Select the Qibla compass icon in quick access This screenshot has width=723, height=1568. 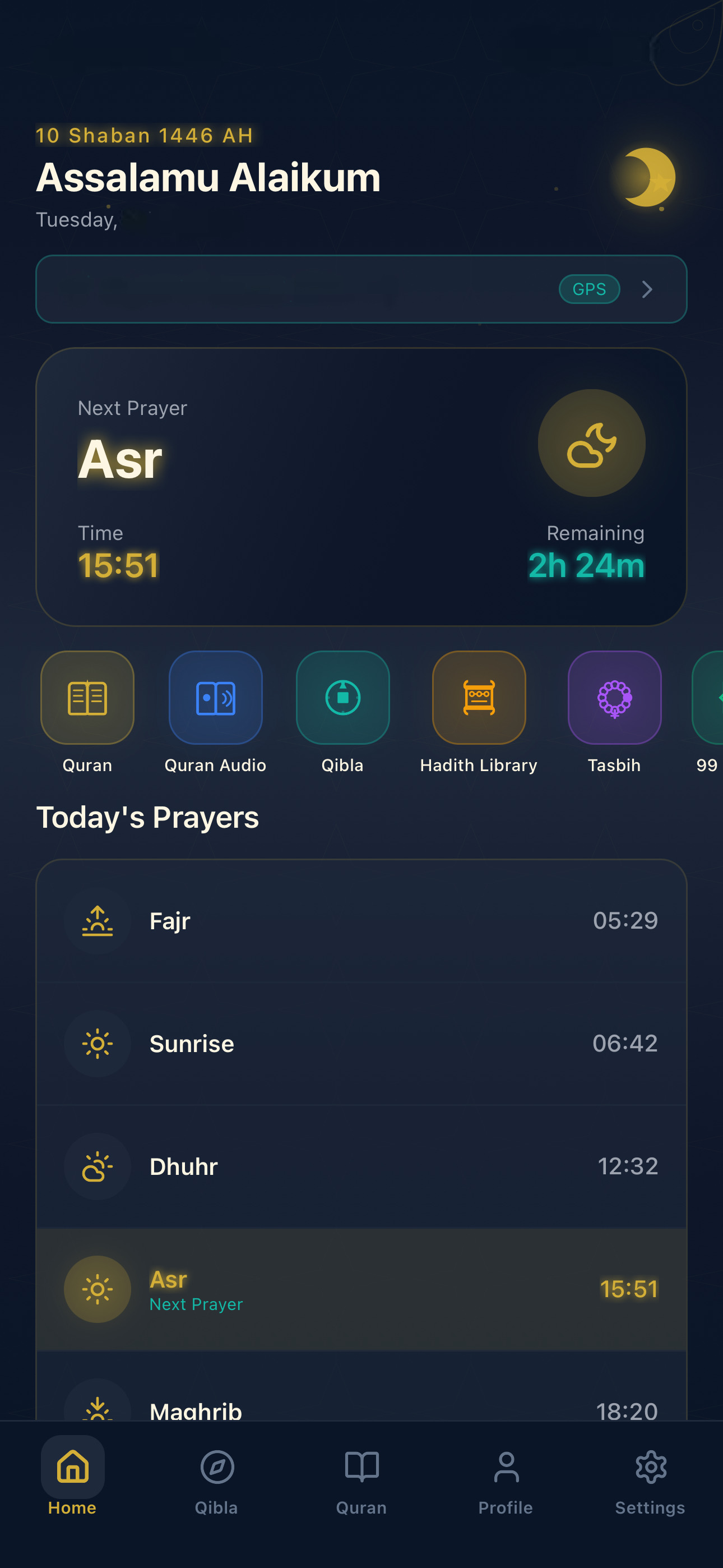[342, 698]
